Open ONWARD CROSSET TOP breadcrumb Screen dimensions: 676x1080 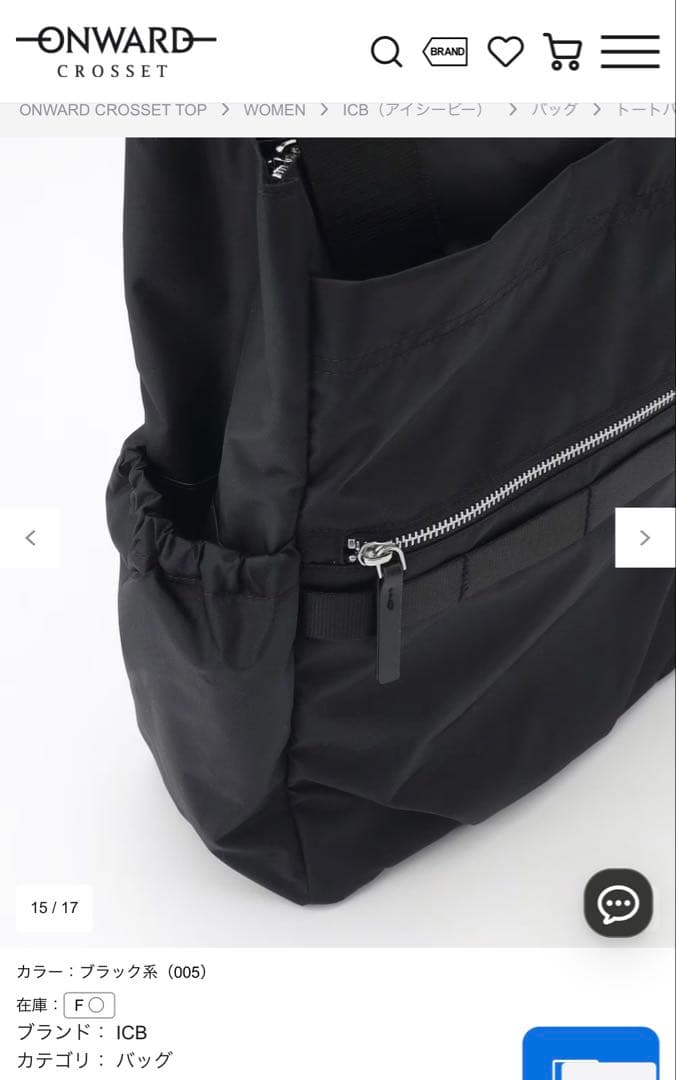tap(113, 110)
